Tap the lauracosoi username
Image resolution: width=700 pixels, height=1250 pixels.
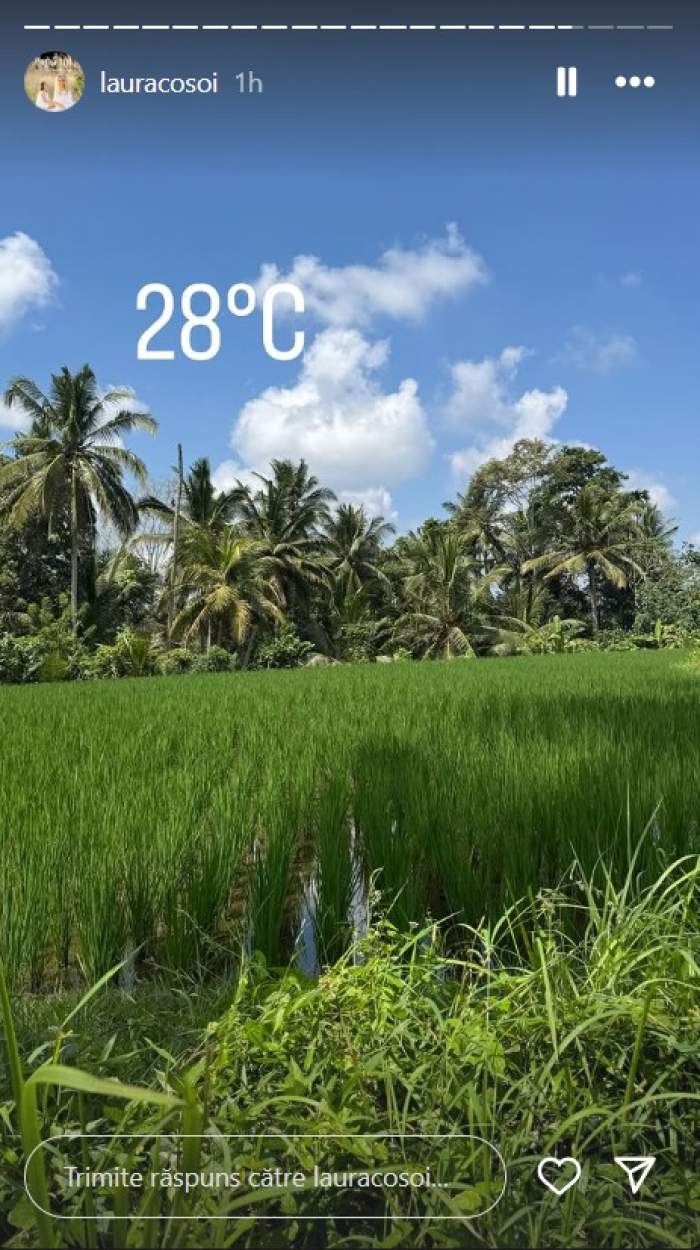click(158, 83)
